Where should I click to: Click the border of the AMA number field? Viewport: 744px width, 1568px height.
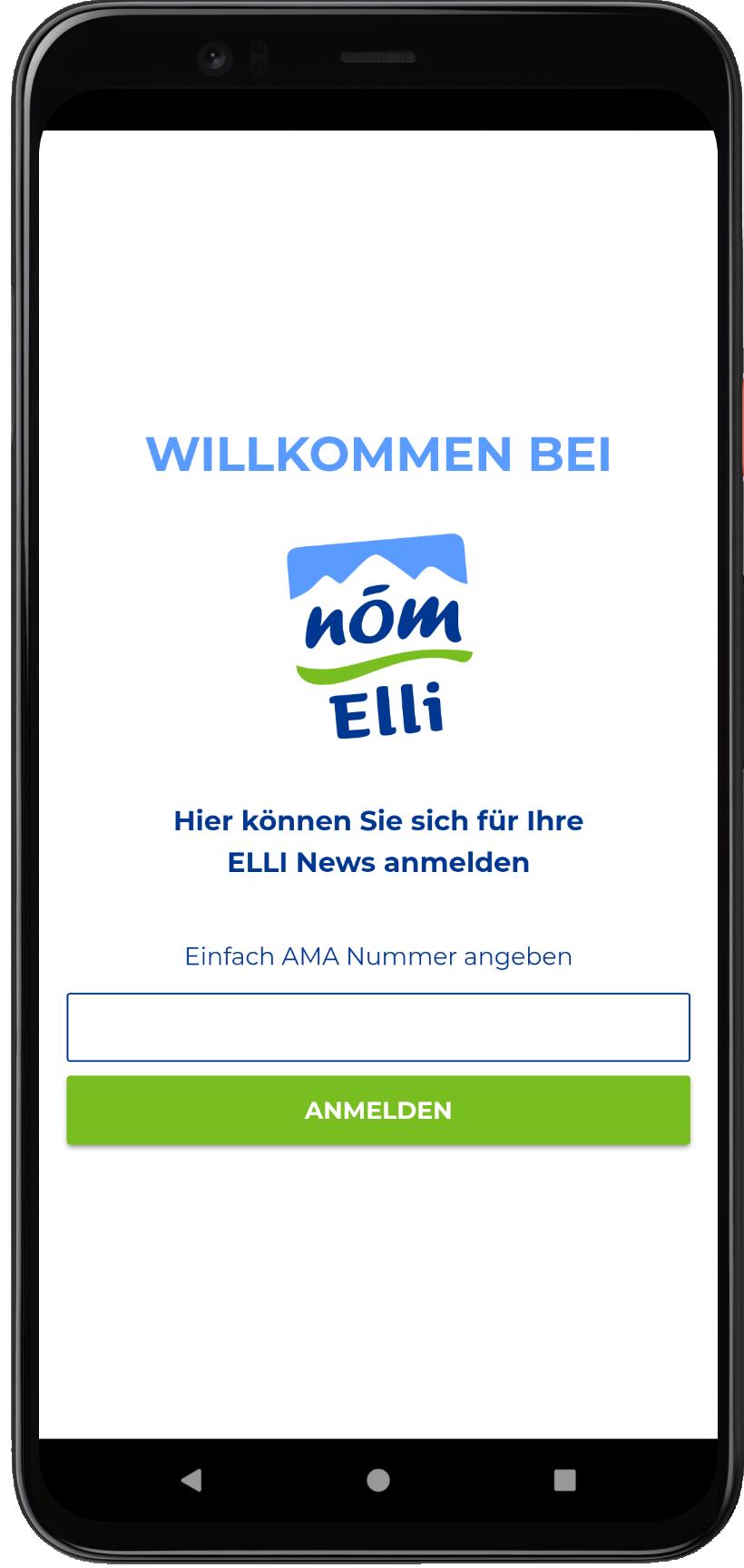coord(377,995)
